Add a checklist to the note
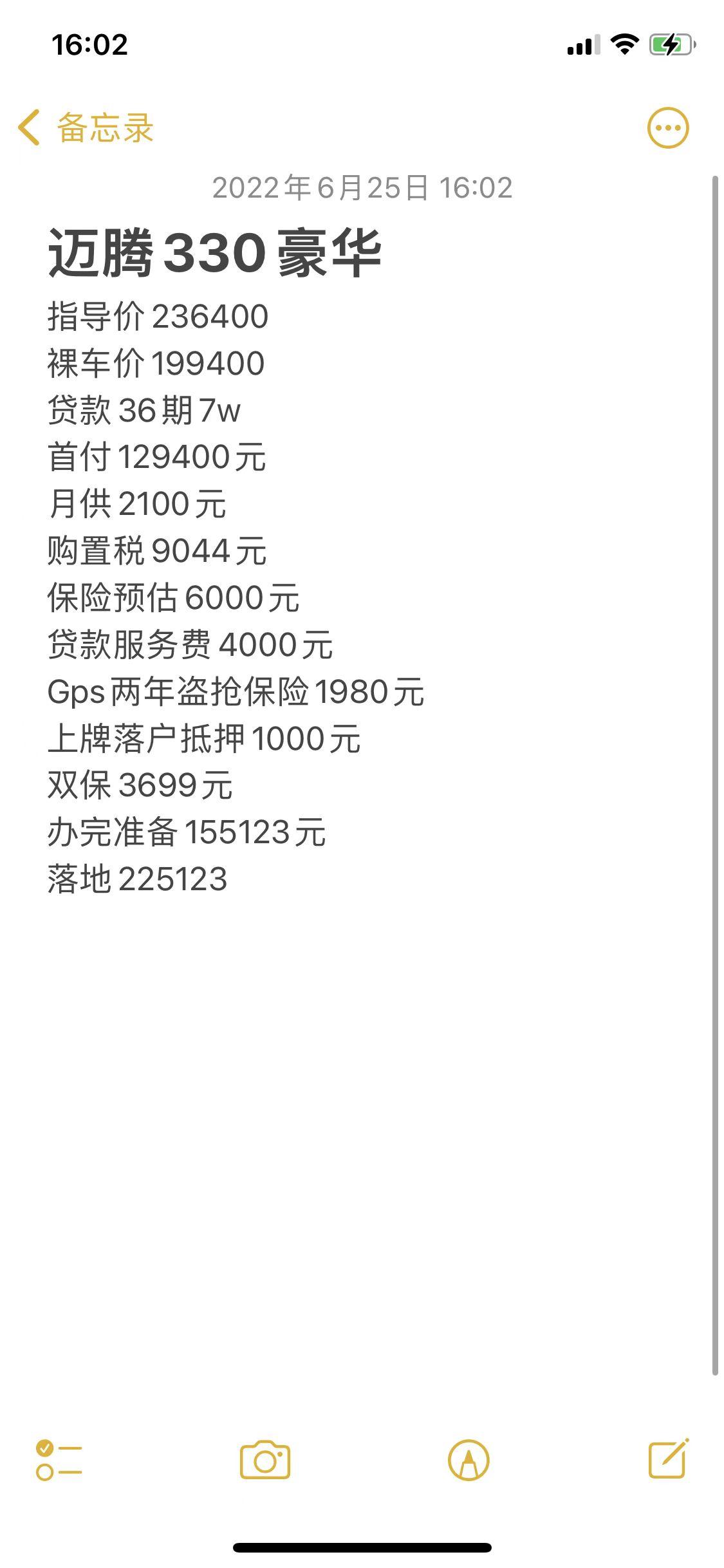724x1568 pixels. tap(59, 1460)
